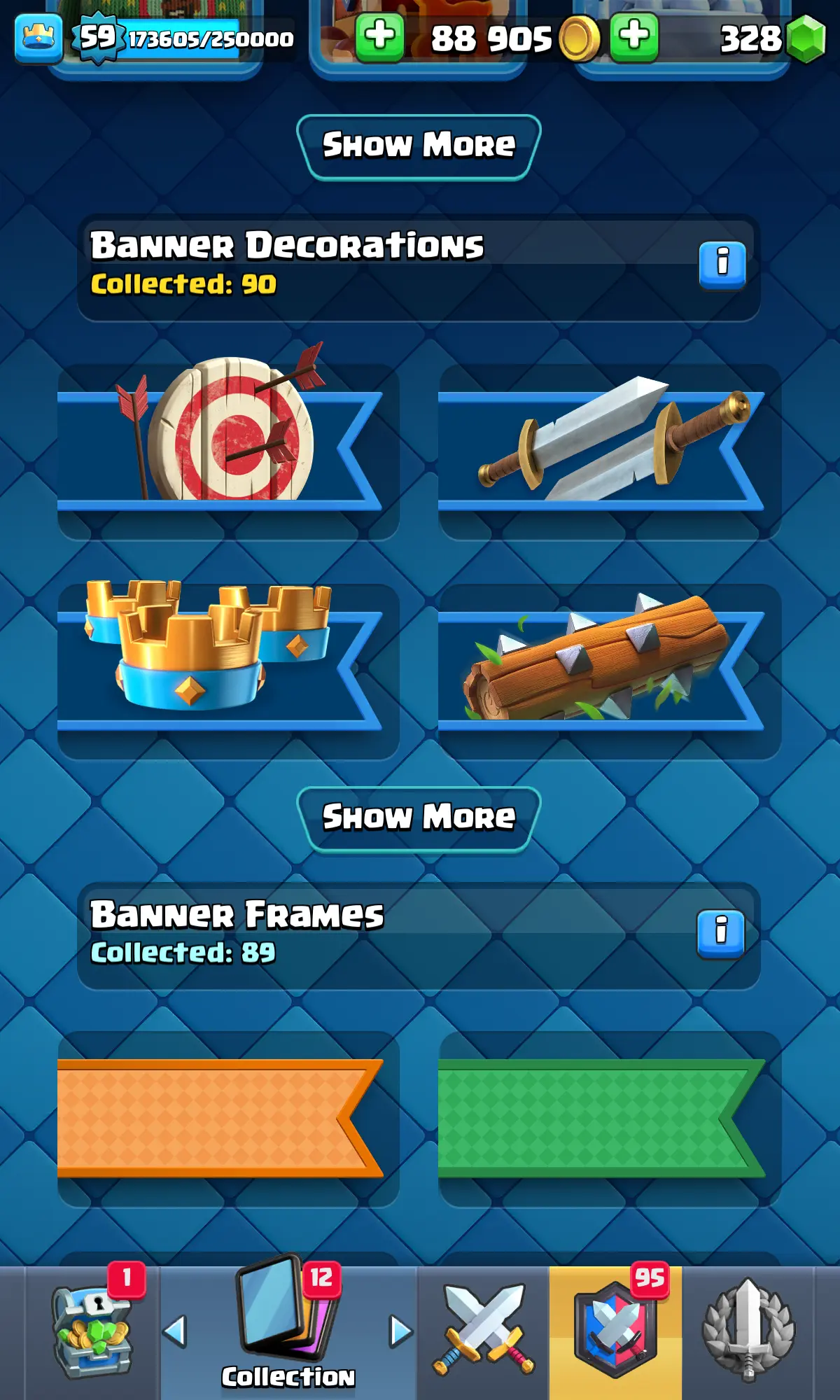Image resolution: width=840 pixels, height=1400 pixels.
Task: Select the spiked log banner decoration
Action: (x=609, y=671)
